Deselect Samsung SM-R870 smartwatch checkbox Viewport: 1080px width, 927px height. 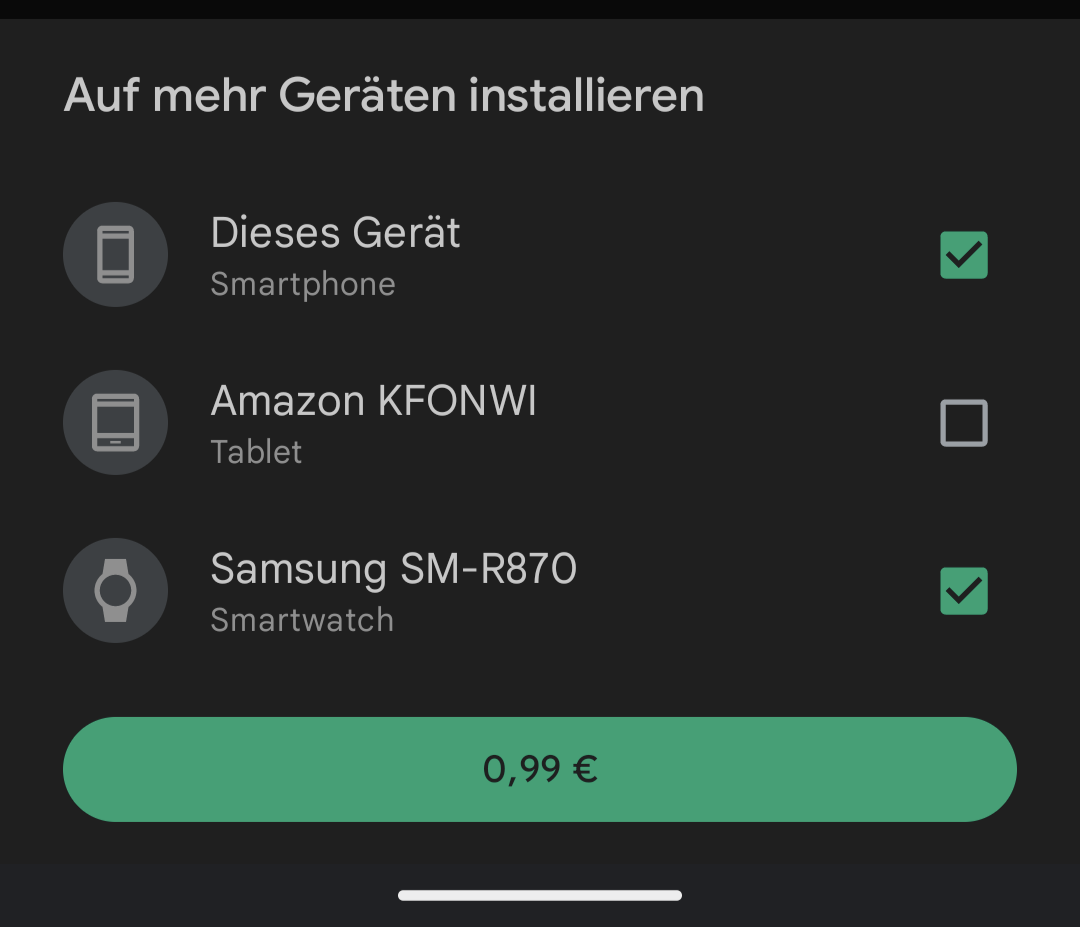pyautogui.click(x=963, y=591)
